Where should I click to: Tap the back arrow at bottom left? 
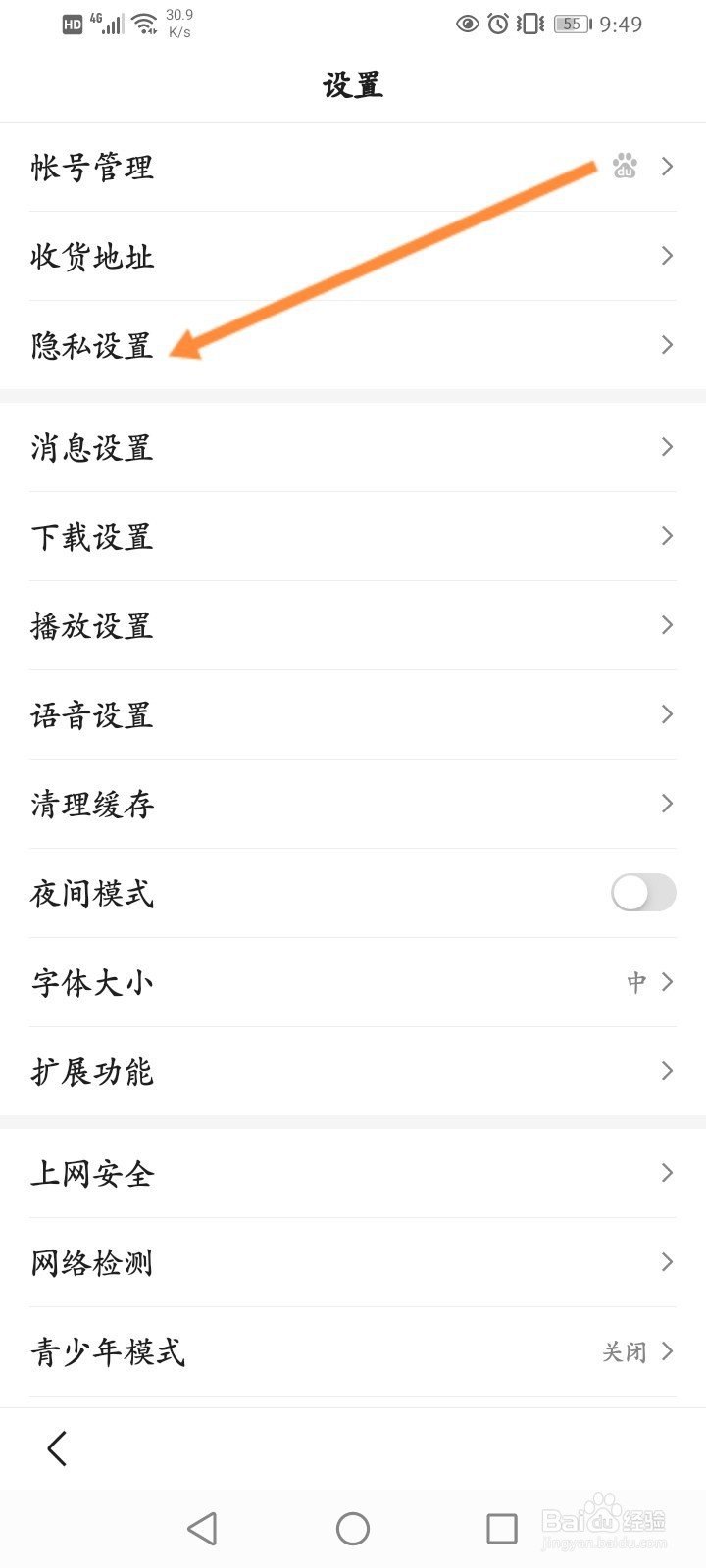point(56,1447)
